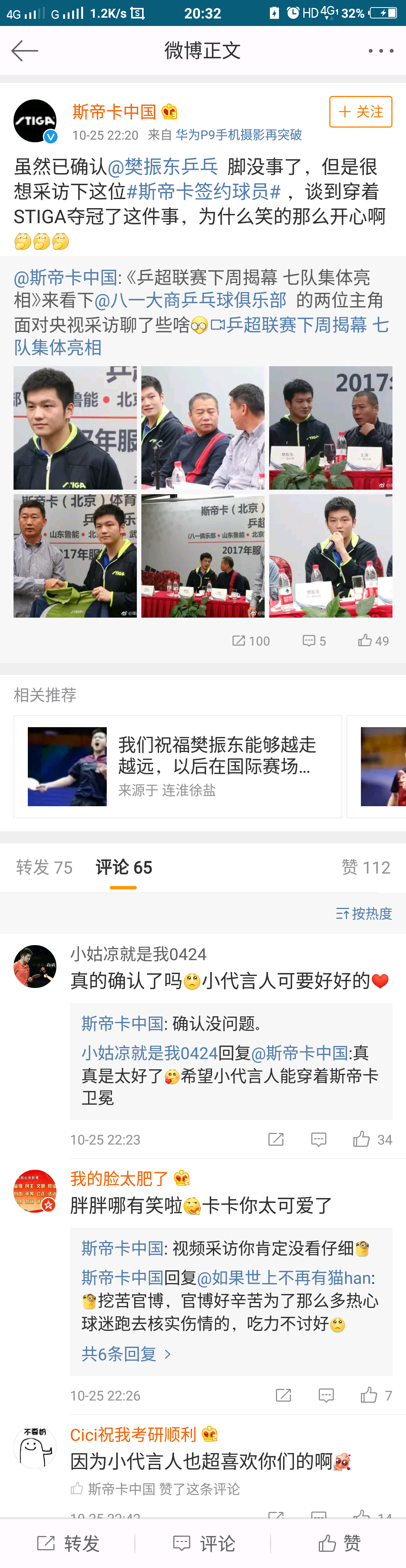Screen dimensions: 406x1568
Task: Open recommended card 我们祝福樊振东能够越走越远
Action: (177, 766)
